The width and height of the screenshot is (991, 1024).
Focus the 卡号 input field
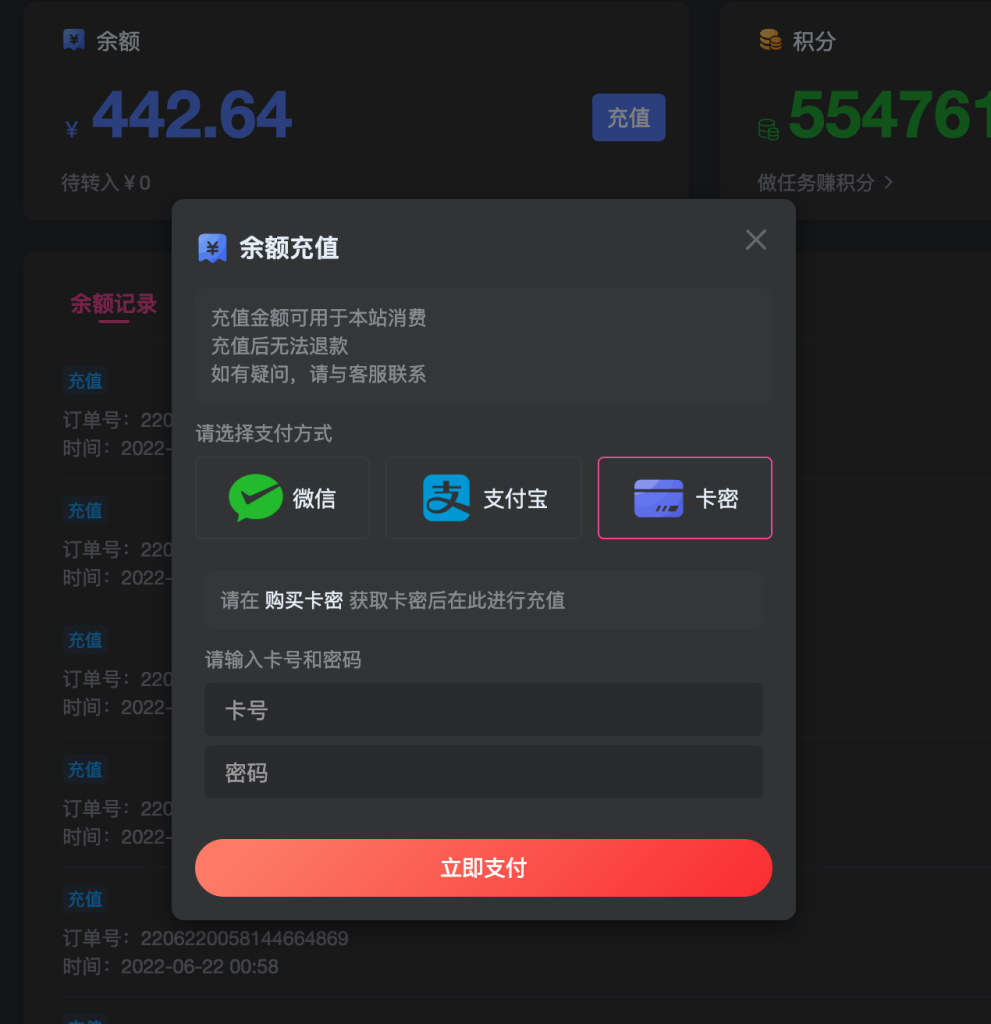483,710
